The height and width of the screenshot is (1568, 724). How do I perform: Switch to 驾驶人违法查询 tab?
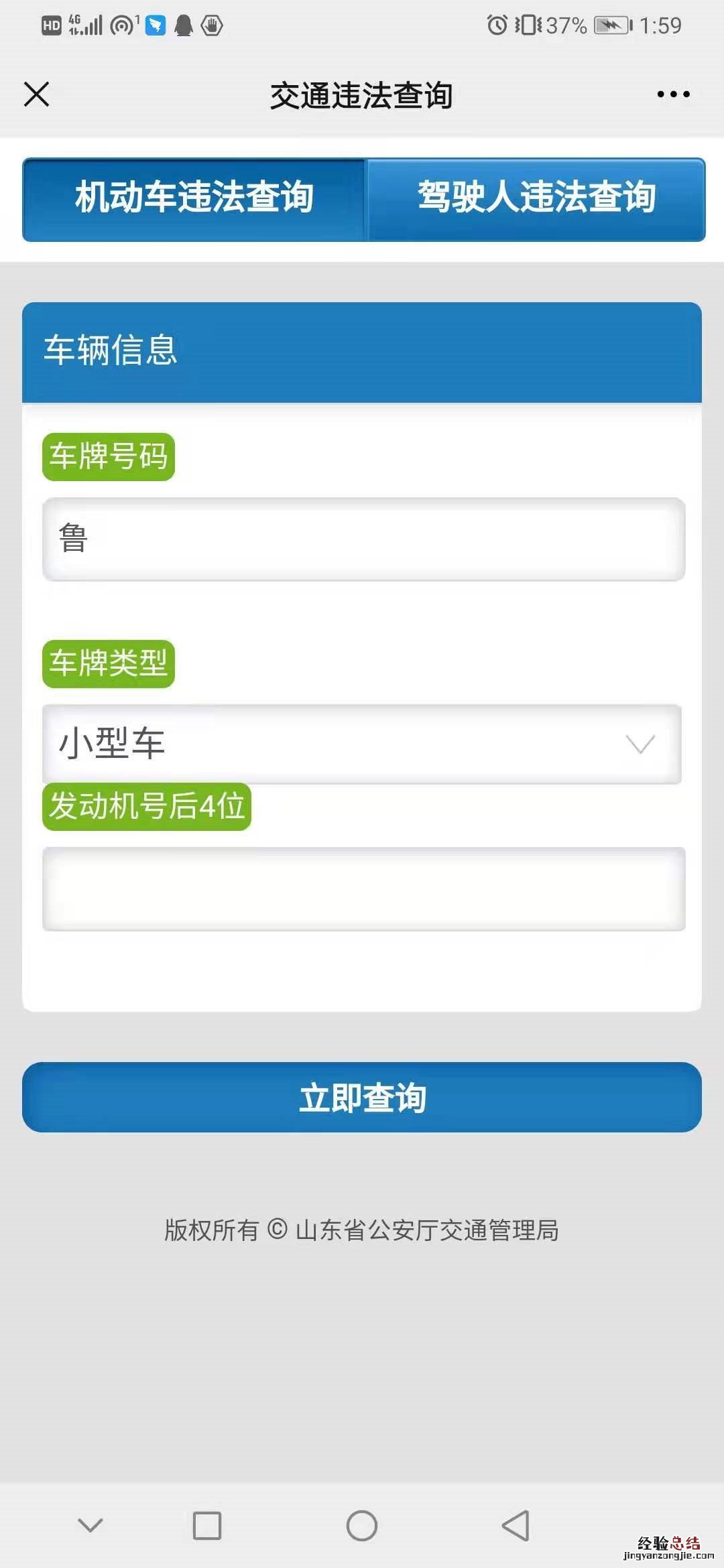[x=536, y=199]
